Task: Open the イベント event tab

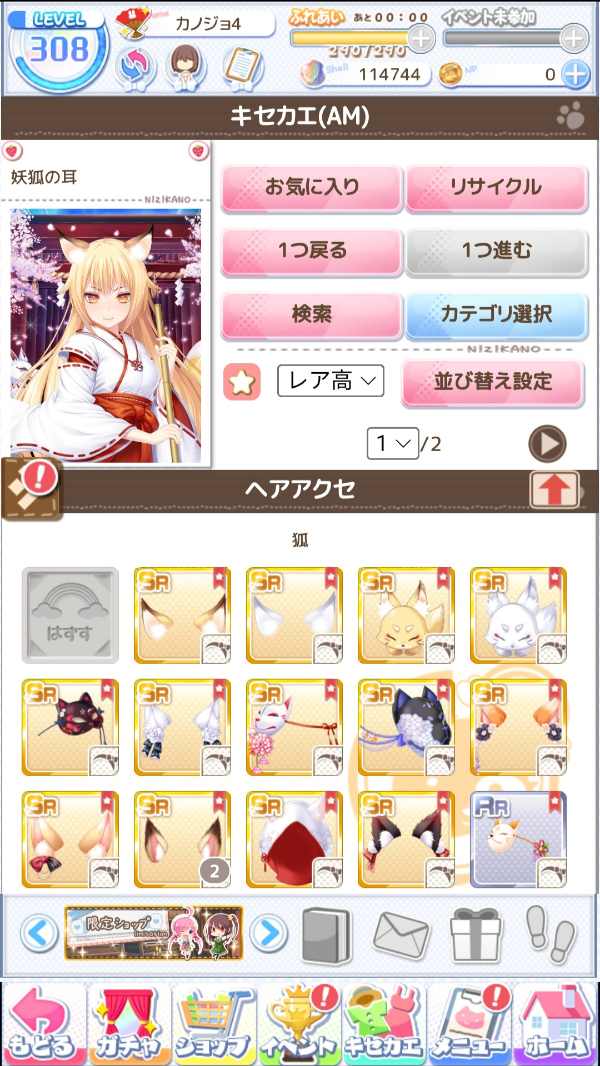Action: click(x=300, y=1022)
